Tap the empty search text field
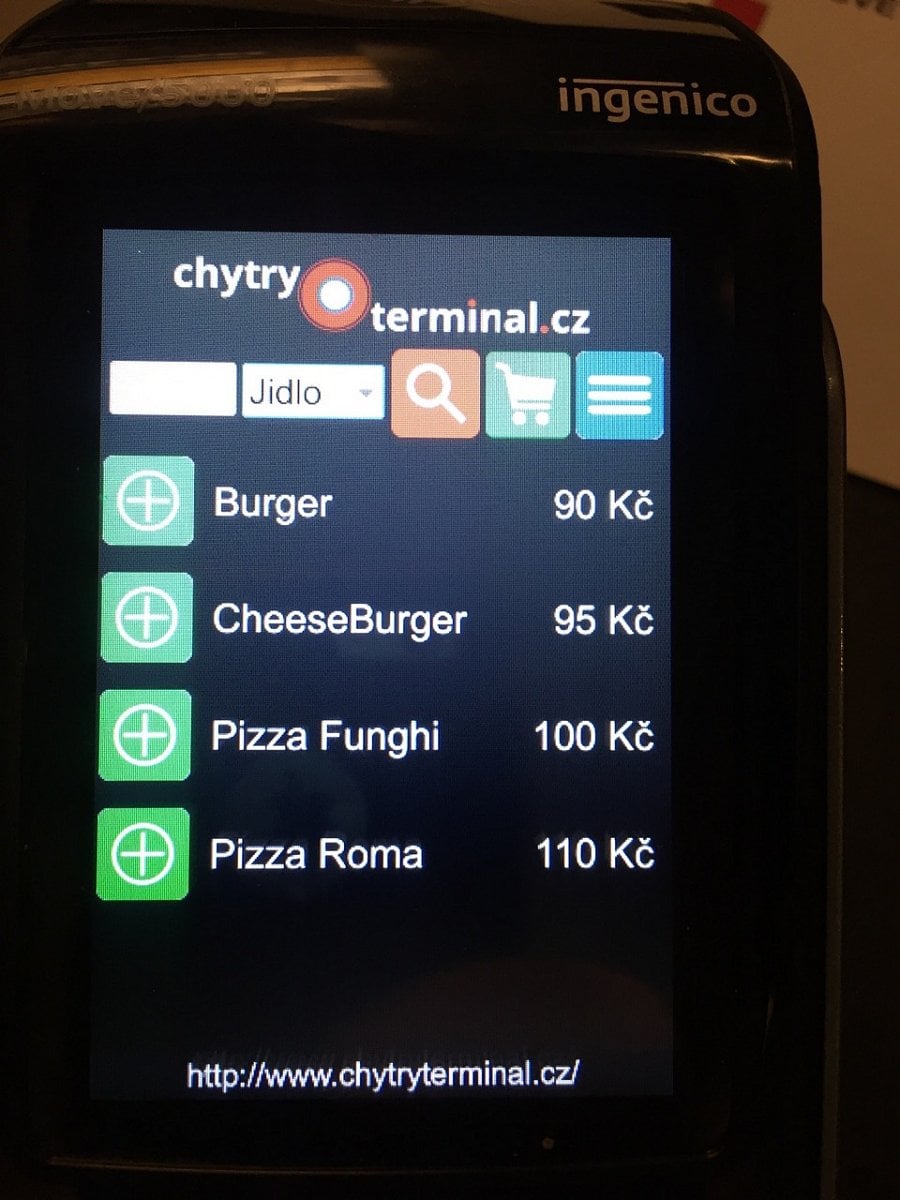This screenshot has width=900, height=1200. click(171, 389)
